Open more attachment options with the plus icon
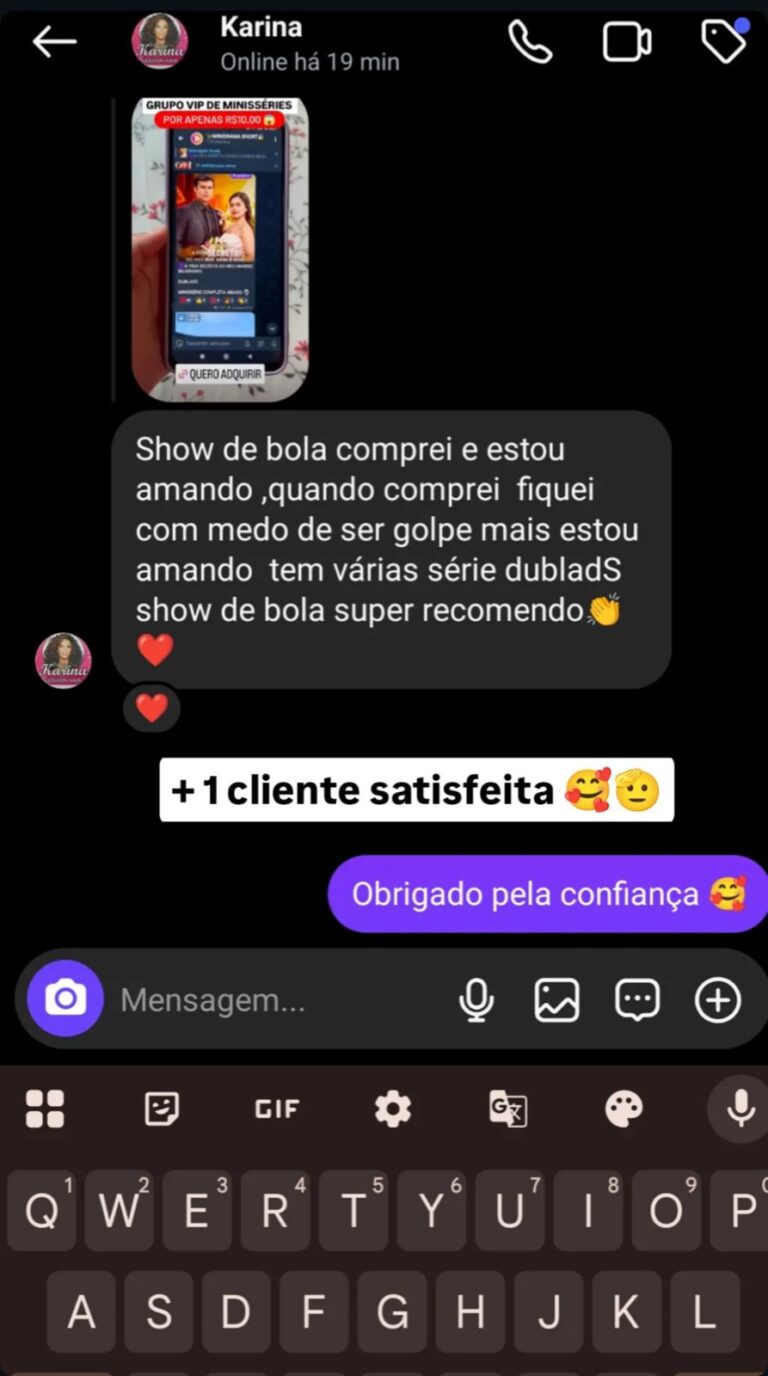Screen dimensions: 768x1376 [717, 999]
